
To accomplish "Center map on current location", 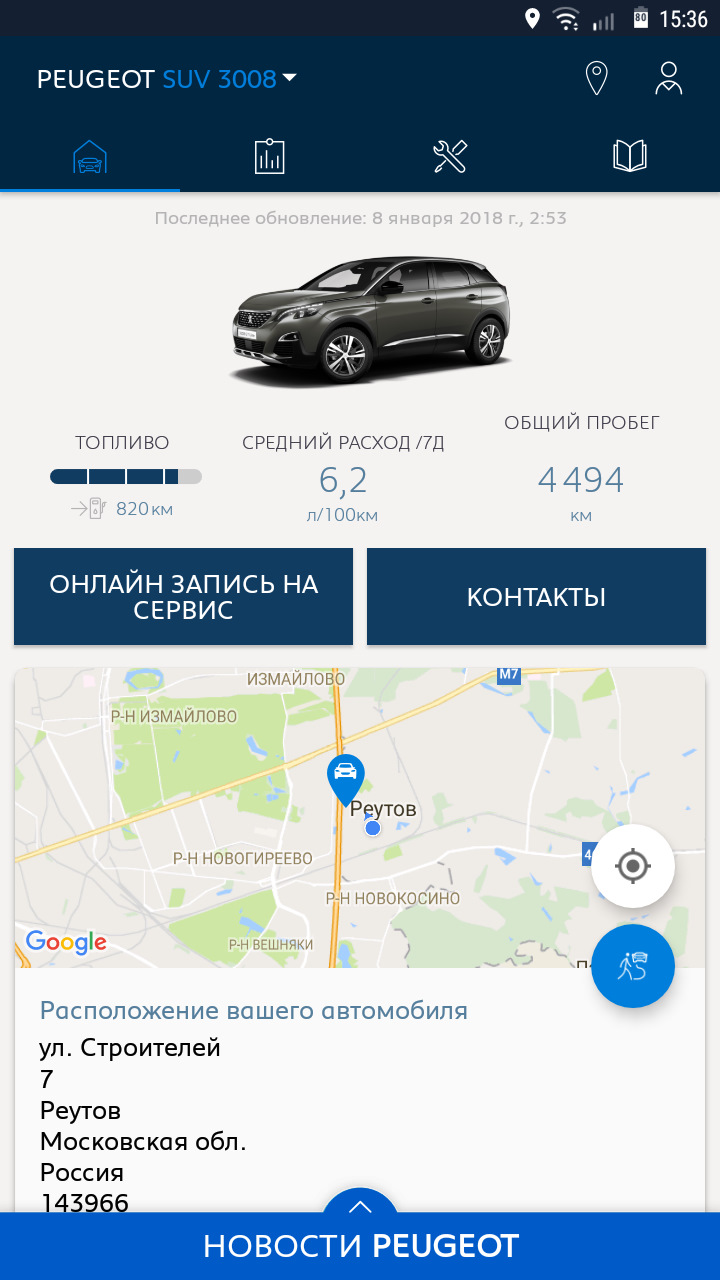I will pyautogui.click(x=632, y=866).
